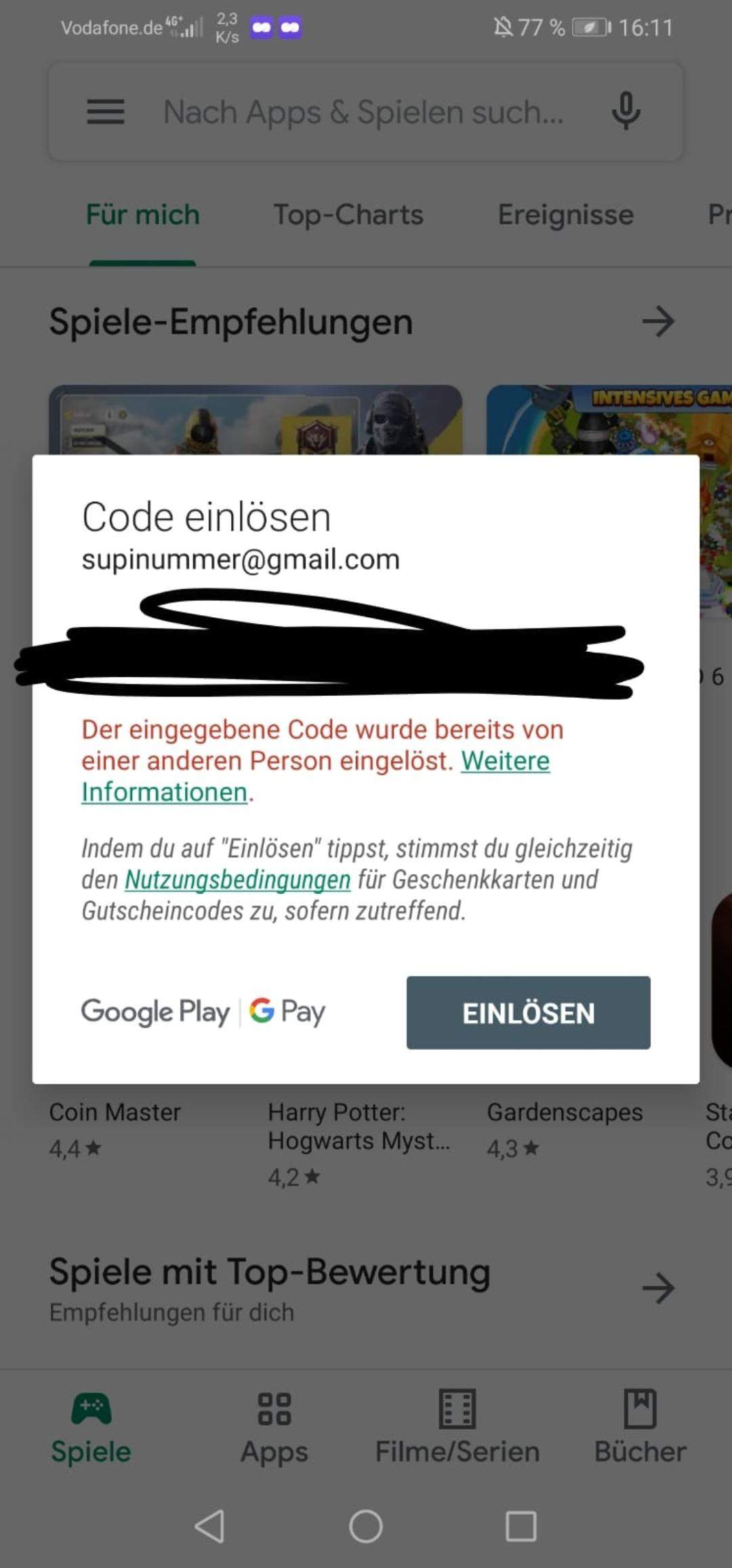Tap the Nach Apps & Spielen search box

363,112
